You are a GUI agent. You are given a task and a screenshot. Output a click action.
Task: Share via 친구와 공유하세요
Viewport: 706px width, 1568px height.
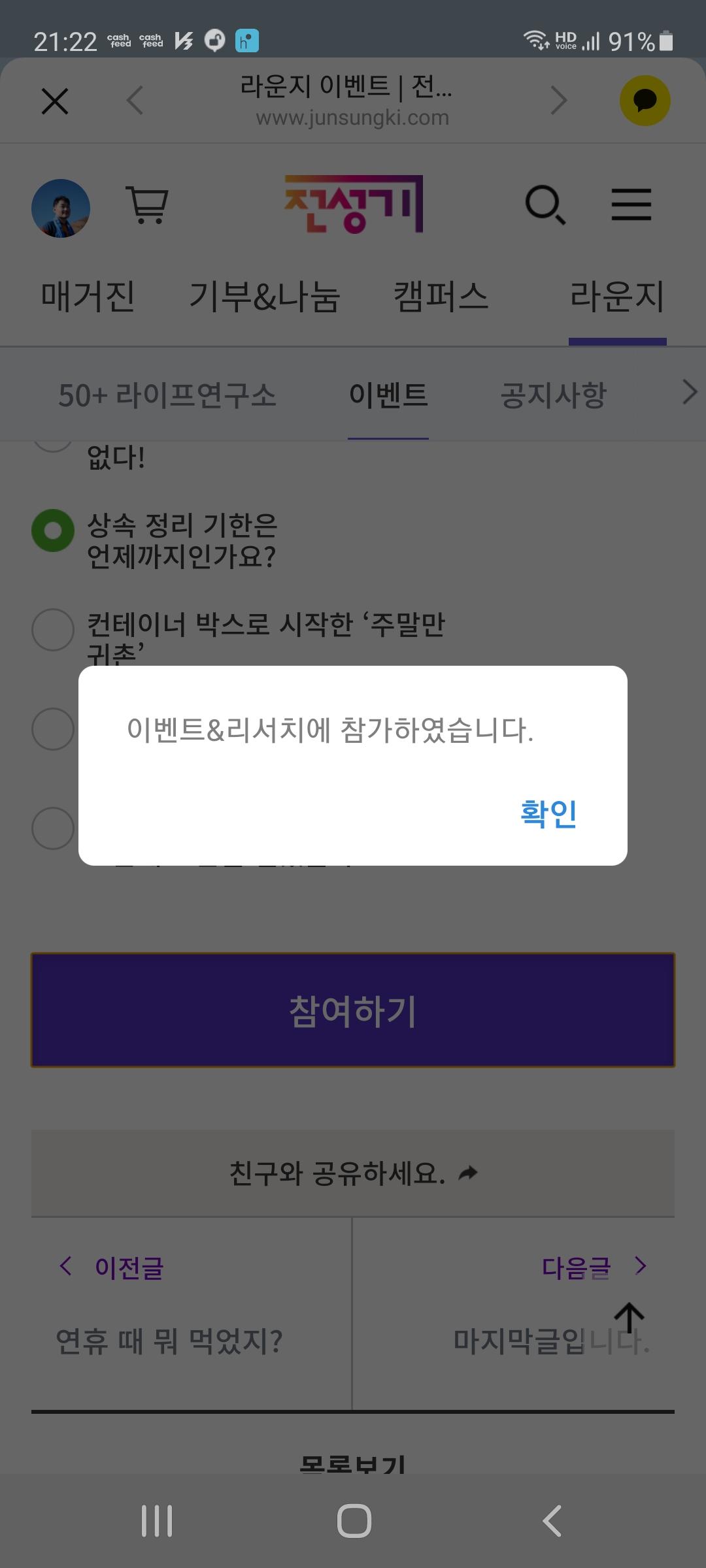(353, 1173)
